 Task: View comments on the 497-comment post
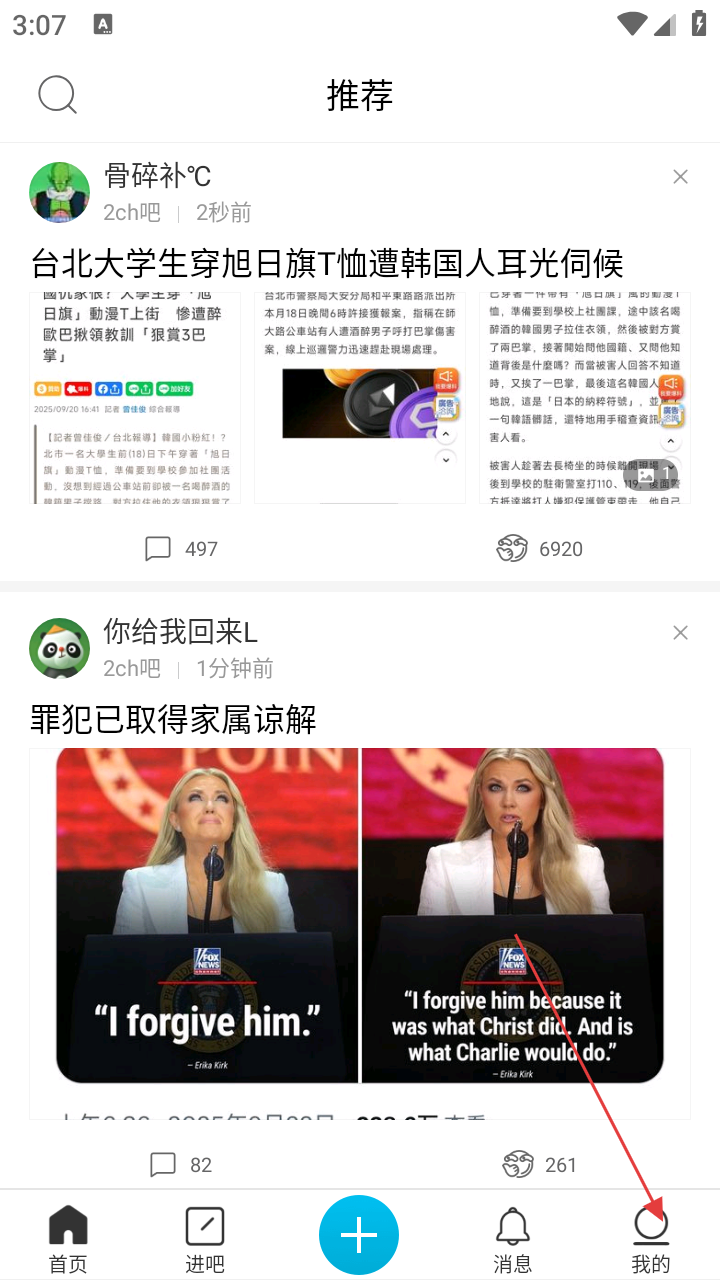click(x=182, y=549)
